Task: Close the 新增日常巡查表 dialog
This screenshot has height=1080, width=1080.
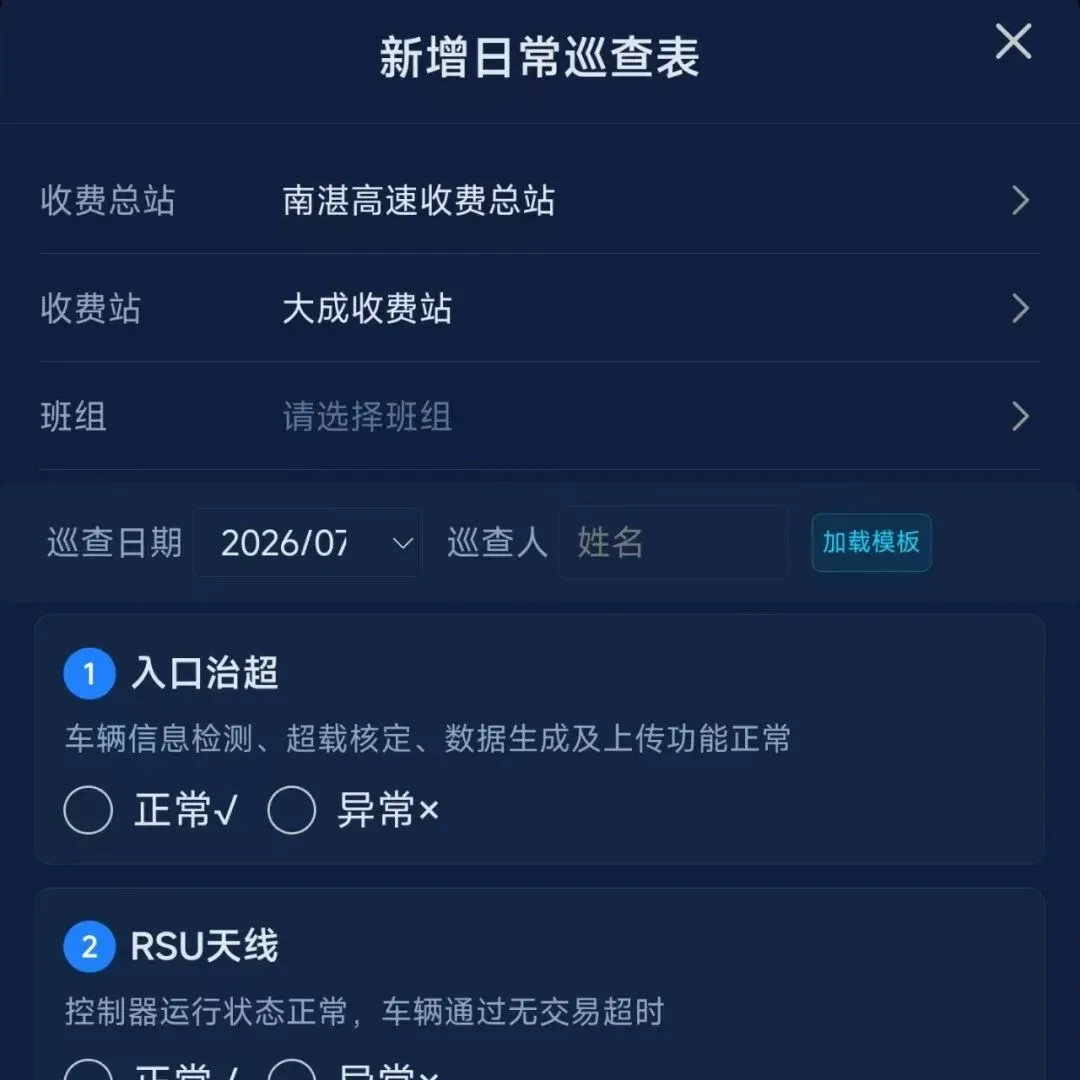Action: [1013, 41]
